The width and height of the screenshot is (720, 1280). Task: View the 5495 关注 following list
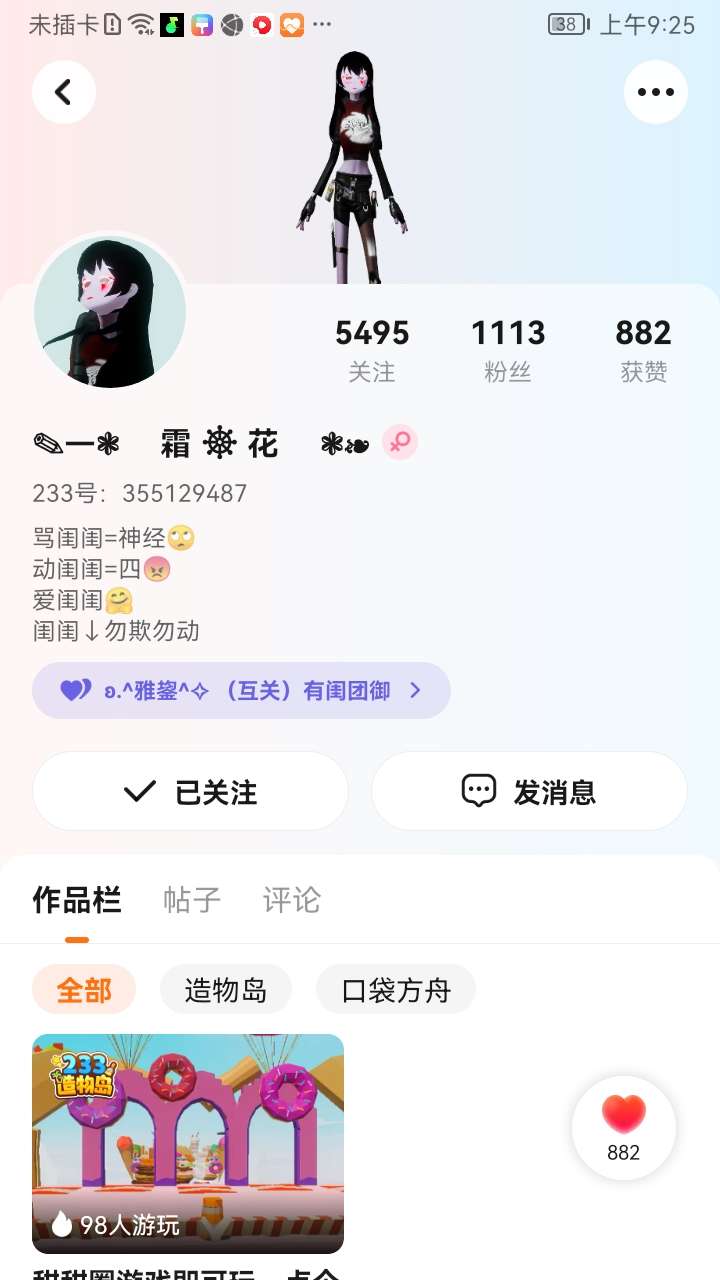pos(372,350)
